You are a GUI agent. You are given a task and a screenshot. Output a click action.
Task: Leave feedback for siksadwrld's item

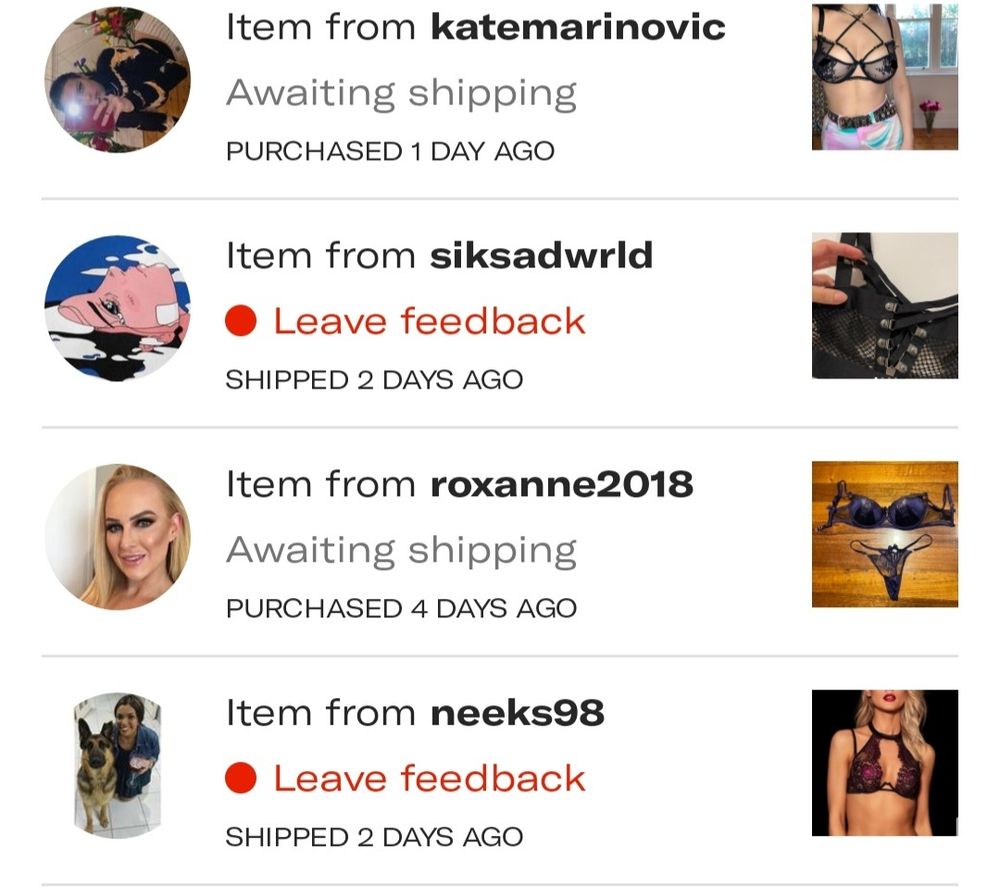(428, 322)
